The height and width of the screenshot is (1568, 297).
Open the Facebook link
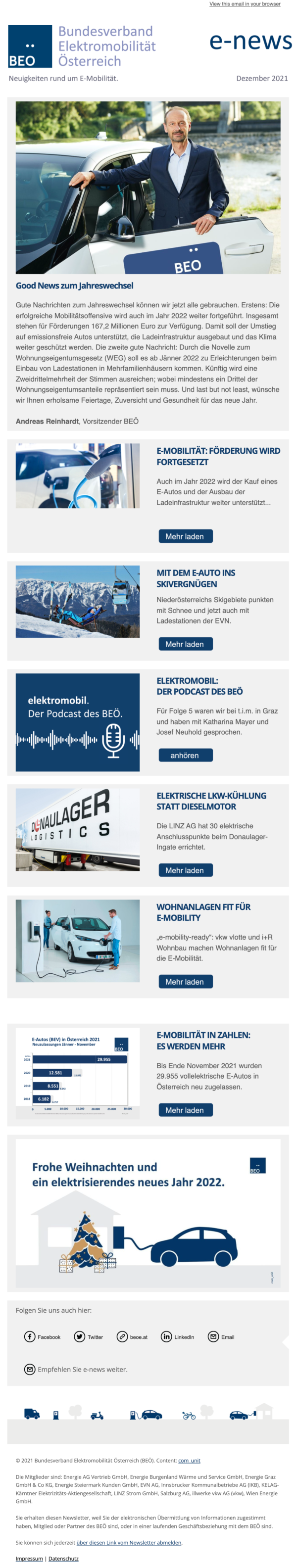click(42, 1337)
